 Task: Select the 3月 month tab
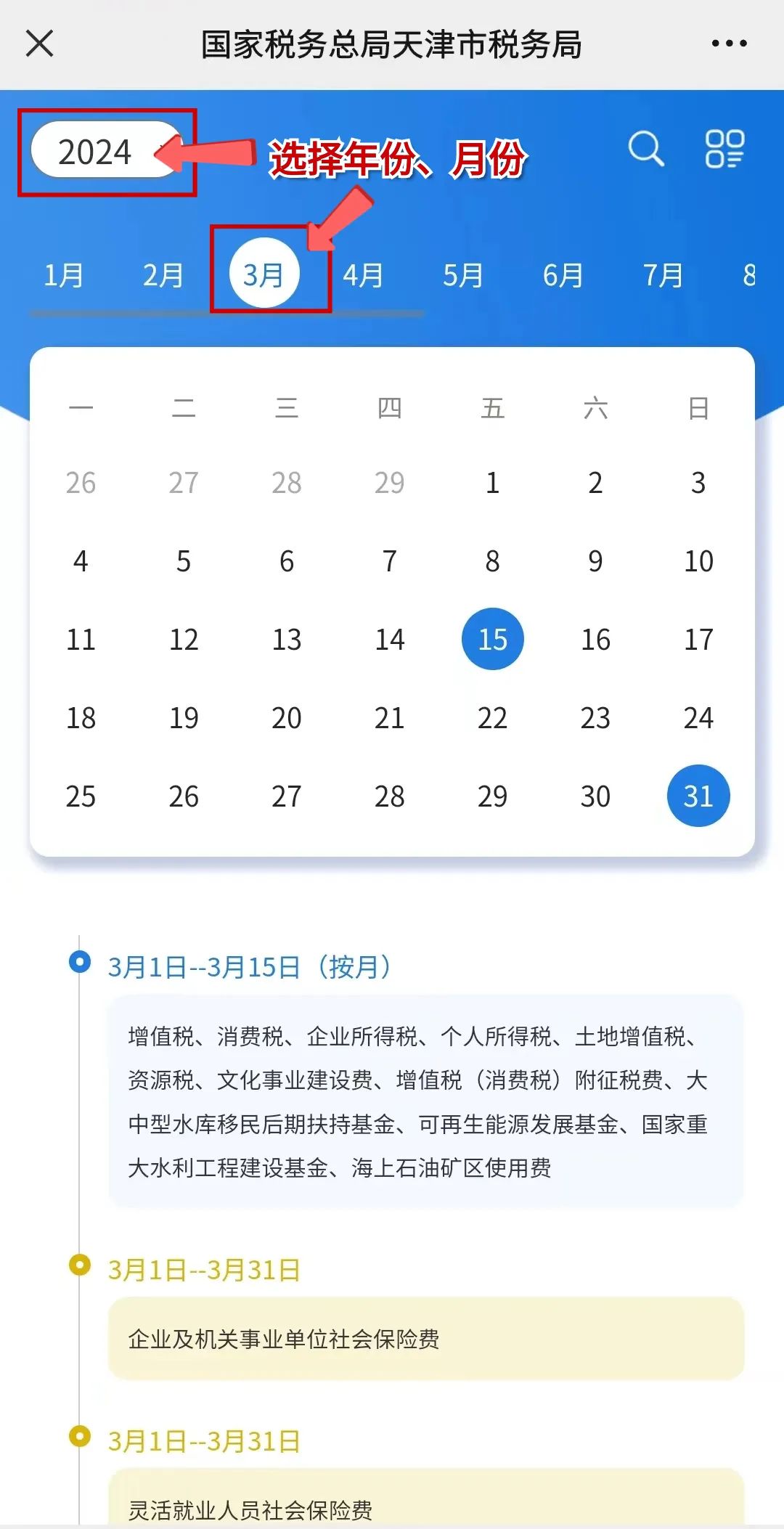264,274
